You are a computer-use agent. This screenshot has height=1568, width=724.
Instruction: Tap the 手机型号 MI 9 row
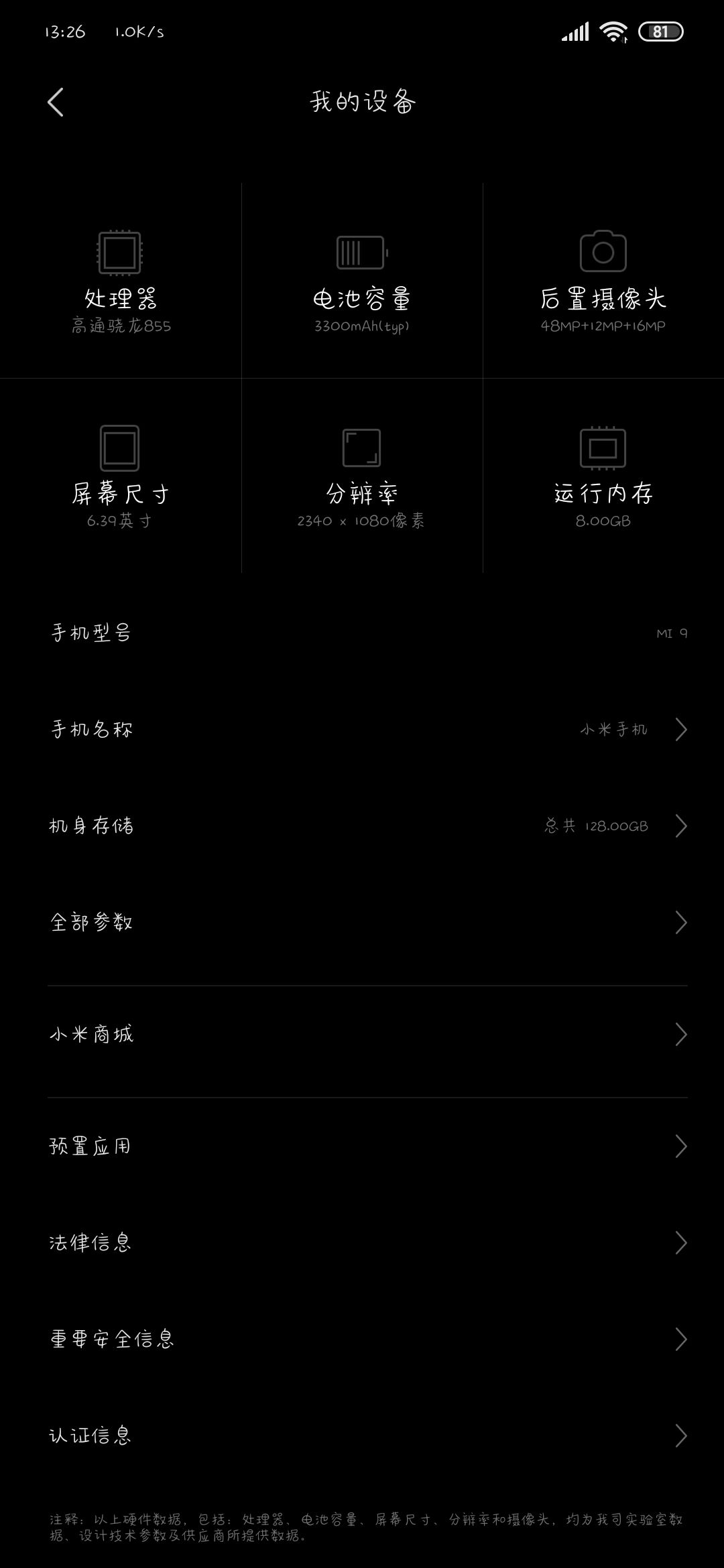click(x=362, y=633)
